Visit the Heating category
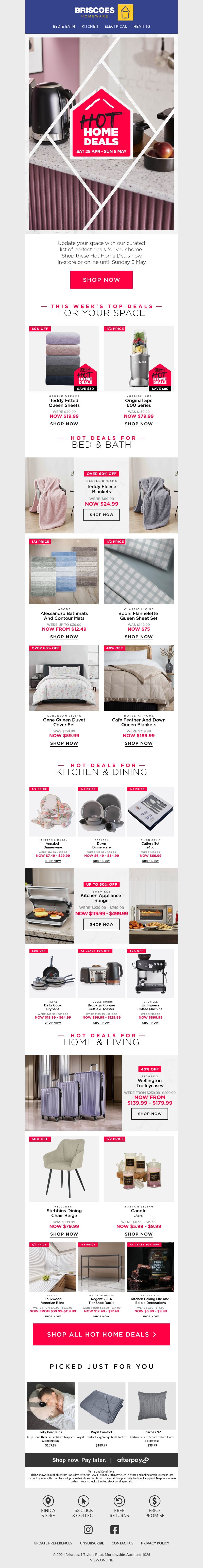Viewport: 203px width, 1568px height. pos(141,26)
